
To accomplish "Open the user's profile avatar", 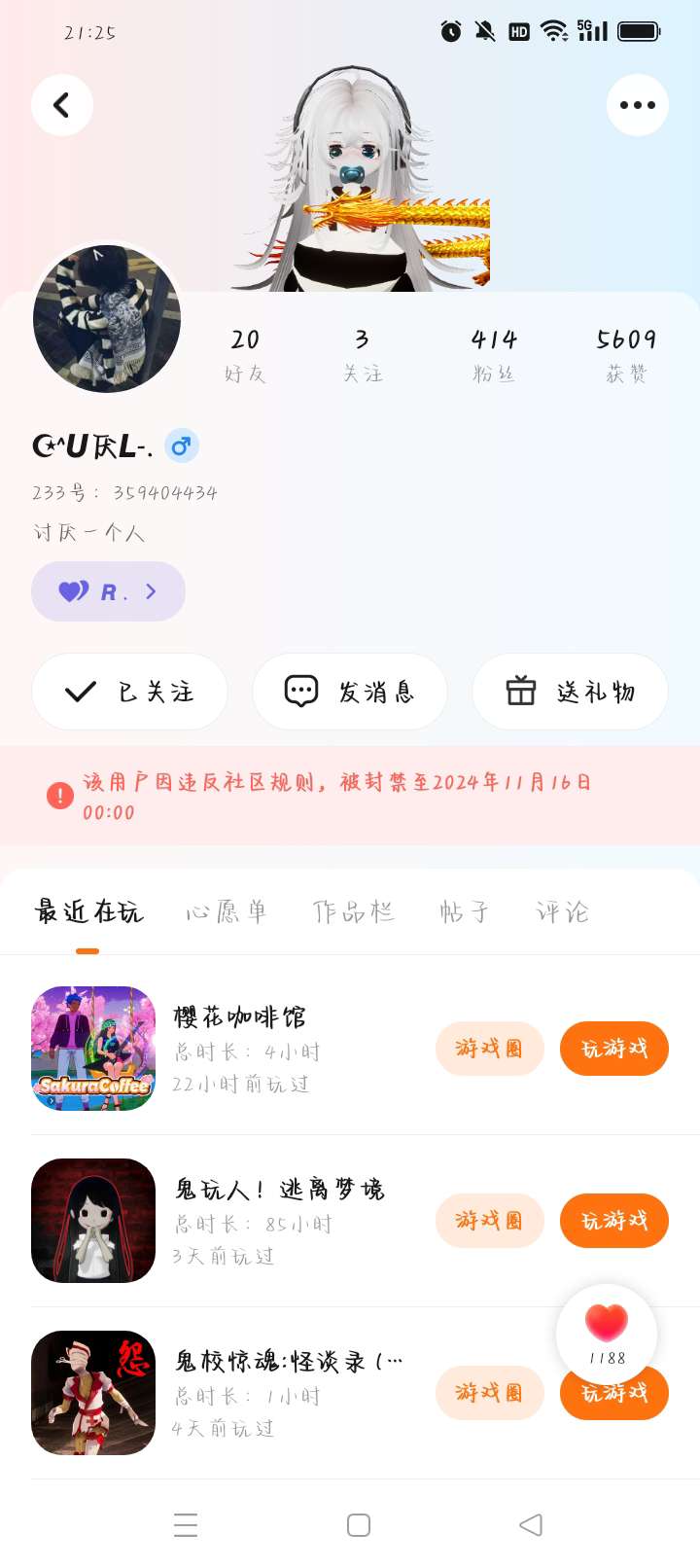I will coord(107,319).
